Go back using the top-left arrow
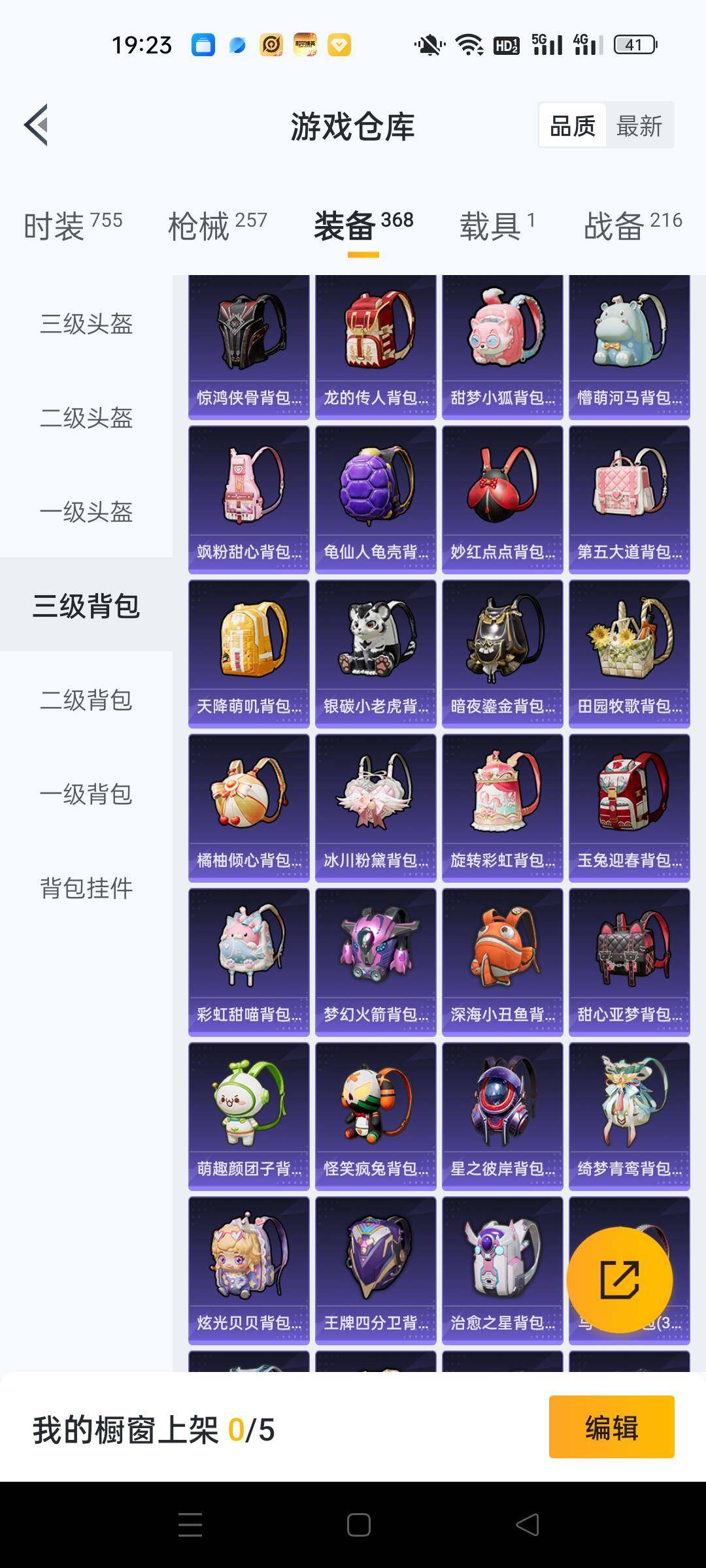Image resolution: width=706 pixels, height=1568 pixels. coord(37,125)
